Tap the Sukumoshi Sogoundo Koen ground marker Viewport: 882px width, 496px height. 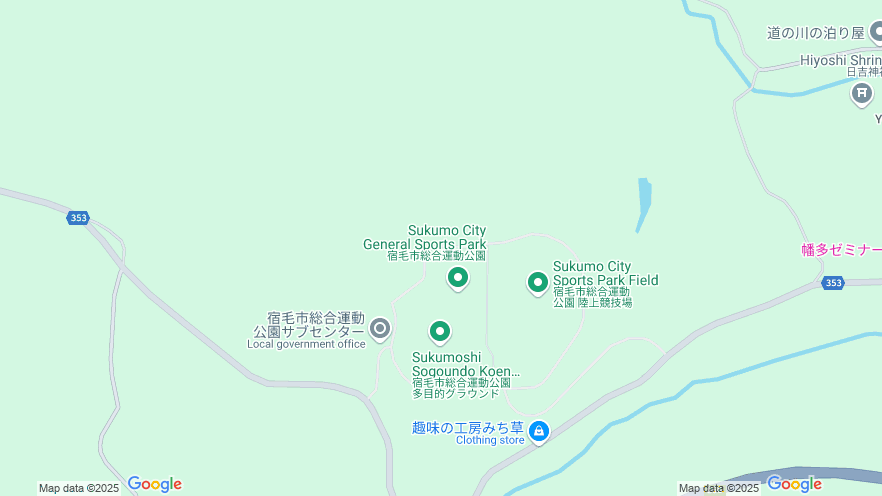point(439,332)
